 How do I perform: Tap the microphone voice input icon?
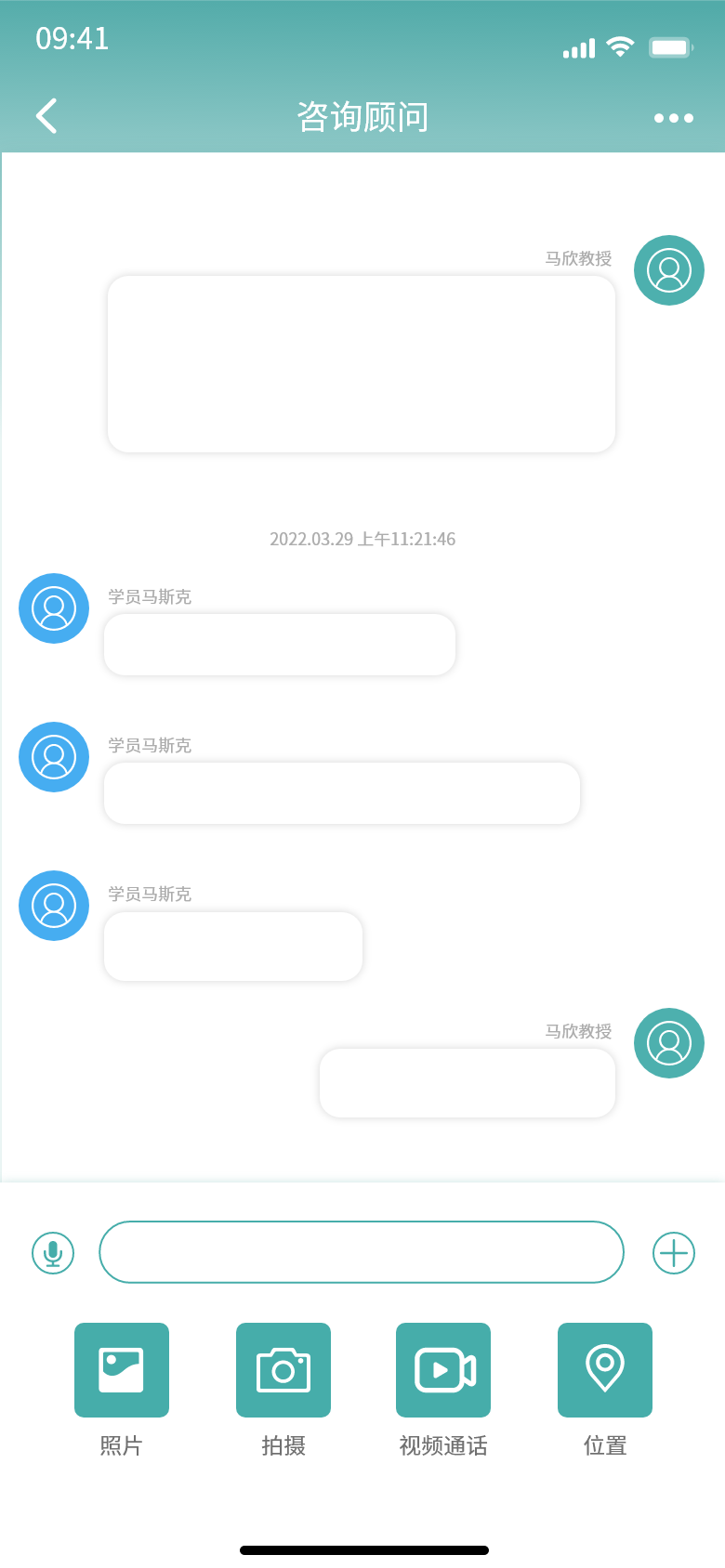[53, 1253]
